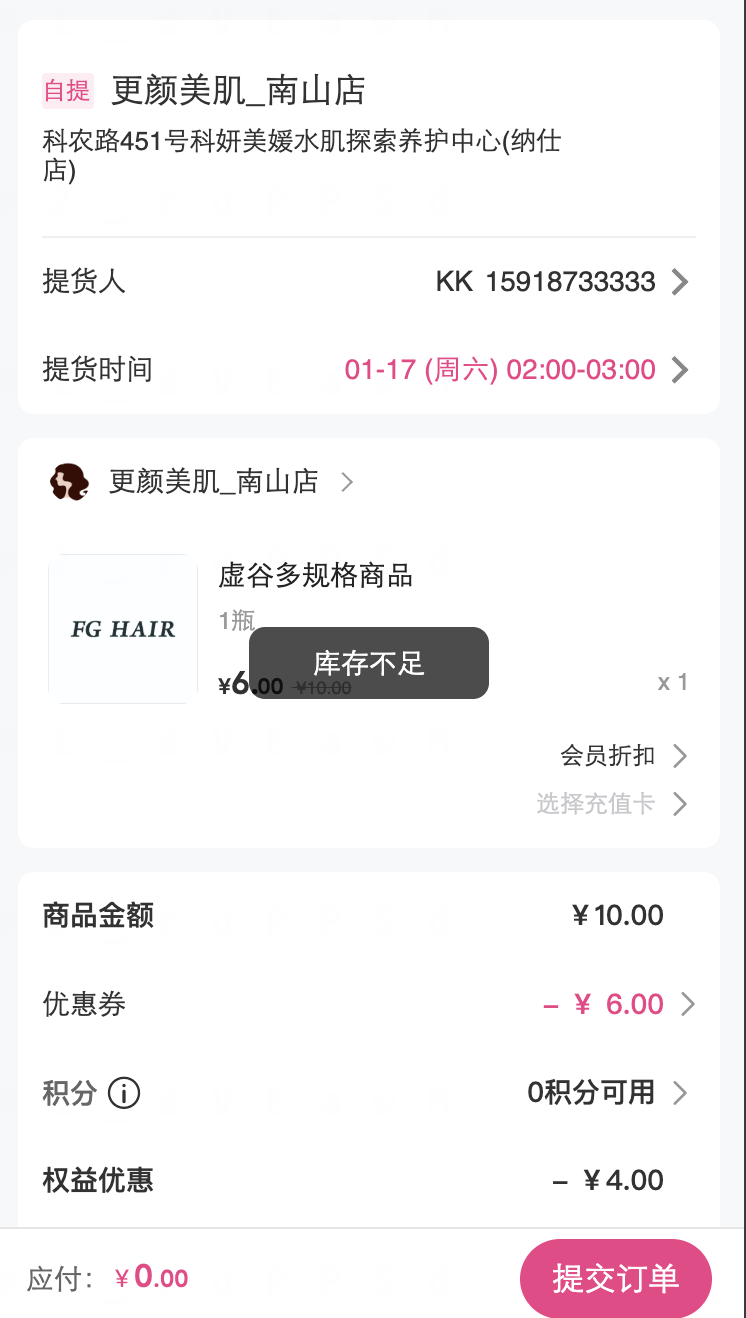Open the 优惠券 coupon selection
Image resolution: width=746 pixels, height=1318 pixels.
(618, 1004)
